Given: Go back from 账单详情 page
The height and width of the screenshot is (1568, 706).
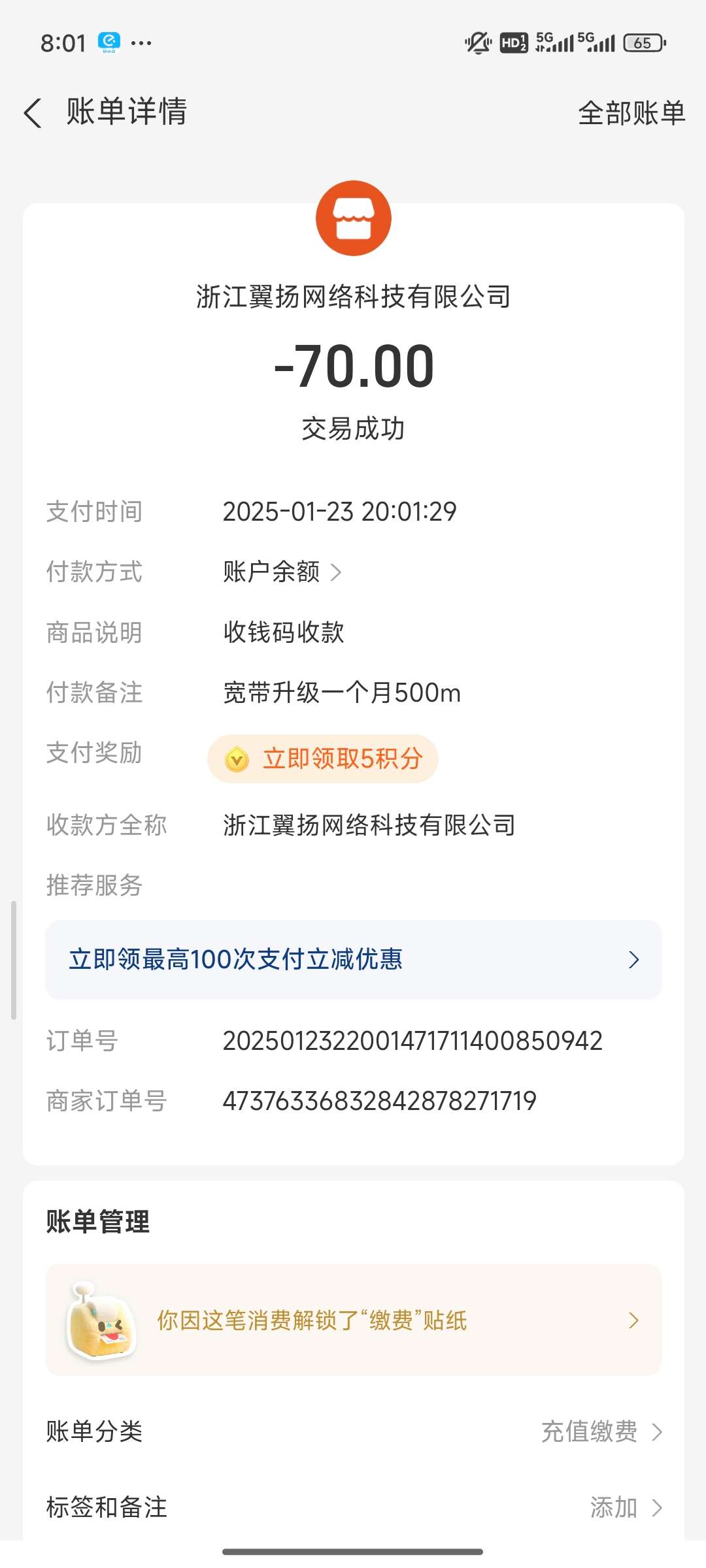Looking at the screenshot, I should [33, 112].
